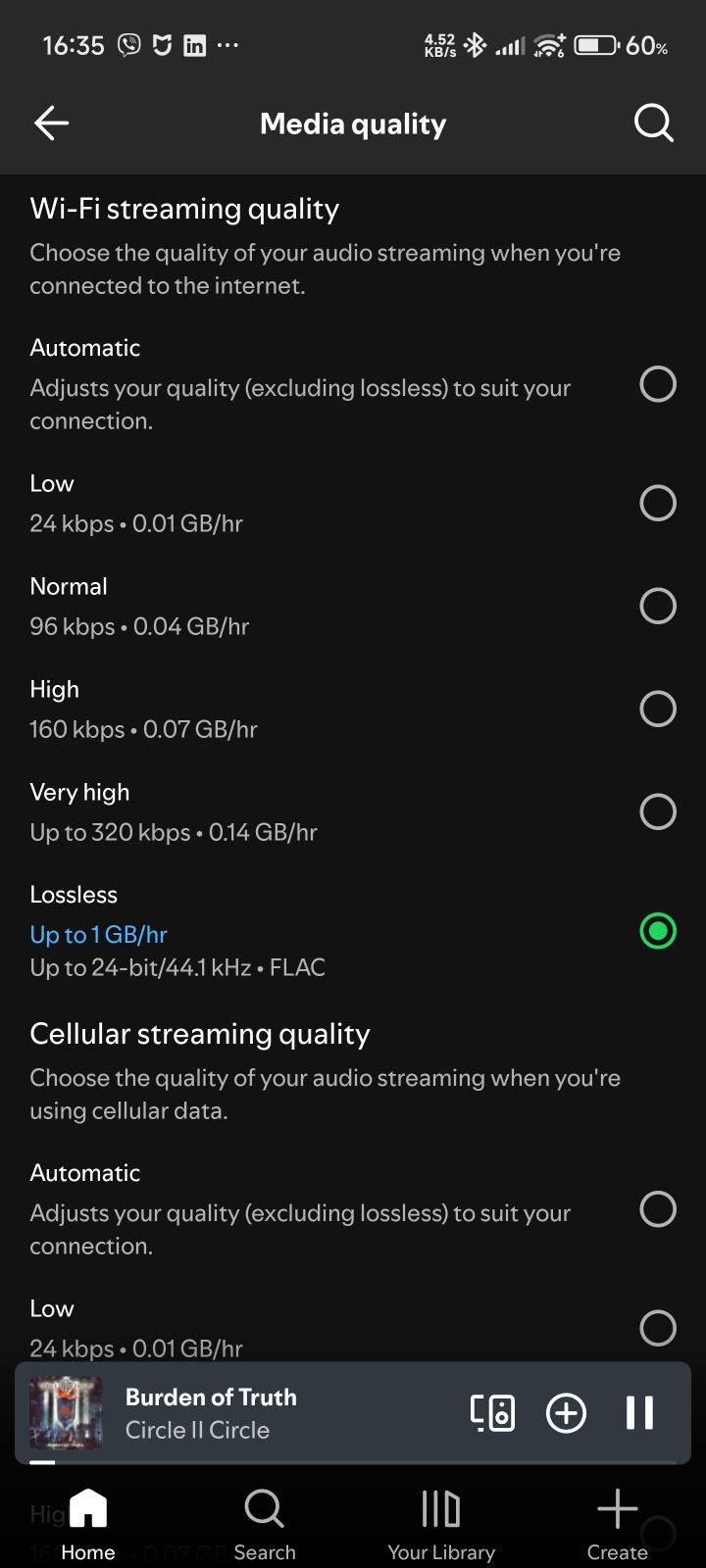Add Burden of Truth to library
The image size is (706, 1568).
click(566, 1412)
